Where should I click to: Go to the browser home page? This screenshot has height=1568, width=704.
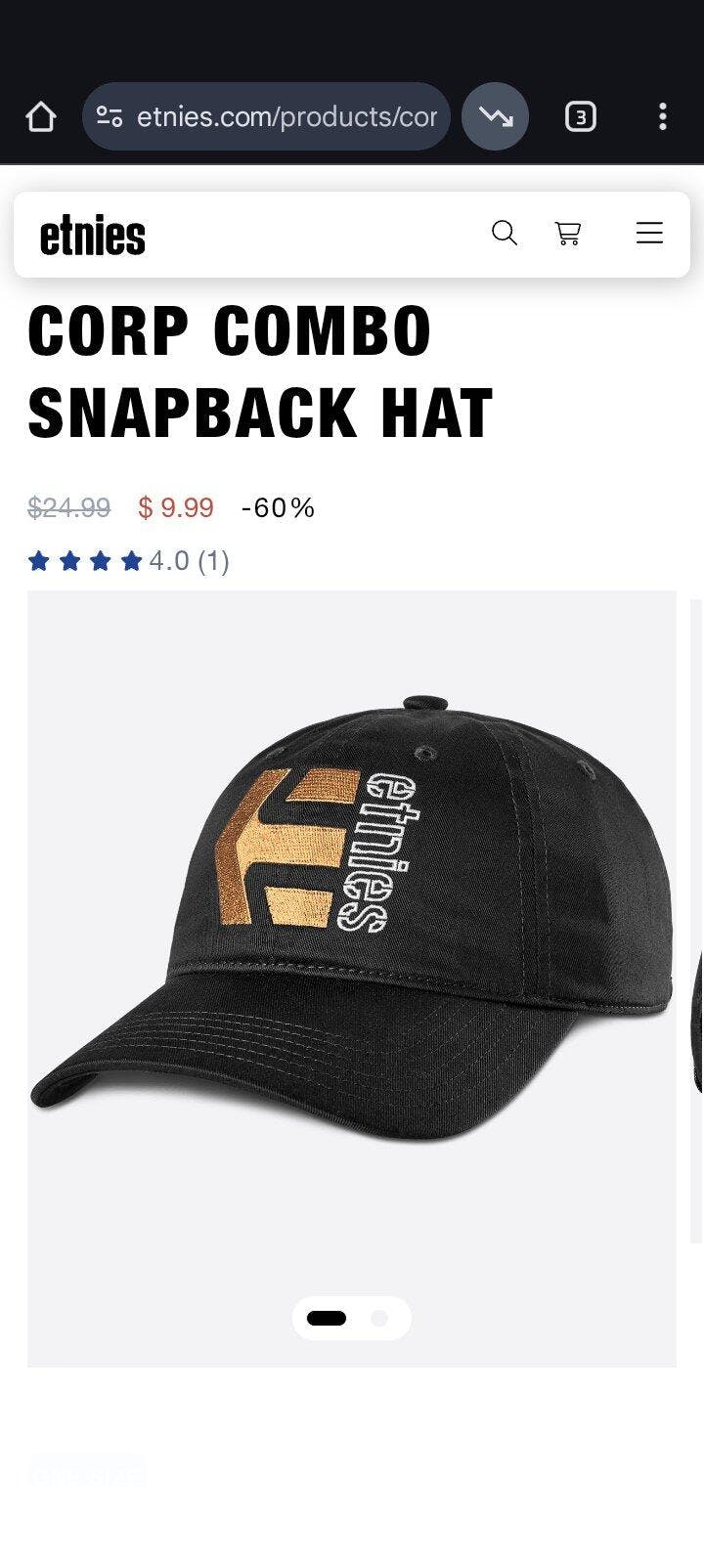coord(41,117)
